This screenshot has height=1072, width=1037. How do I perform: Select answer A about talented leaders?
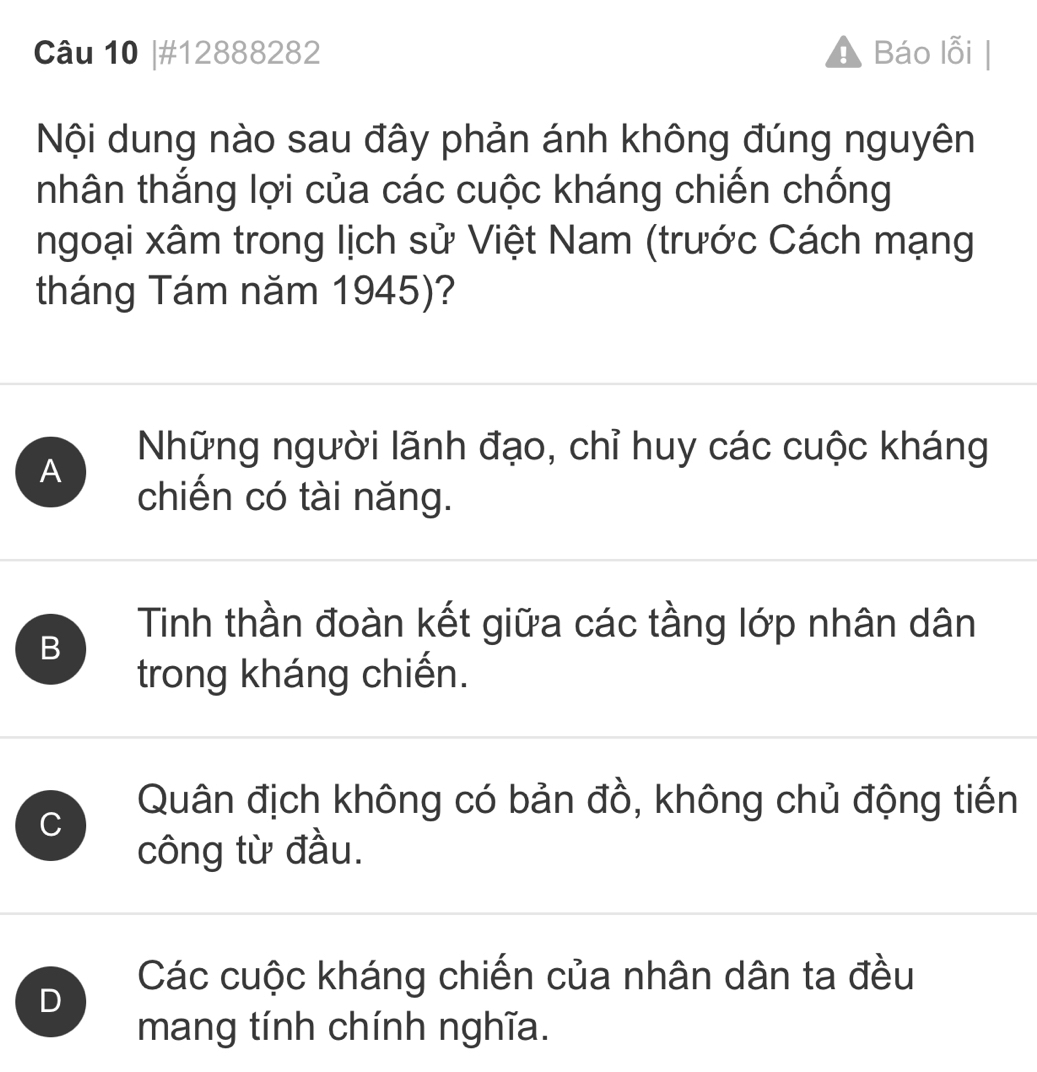pos(50,471)
